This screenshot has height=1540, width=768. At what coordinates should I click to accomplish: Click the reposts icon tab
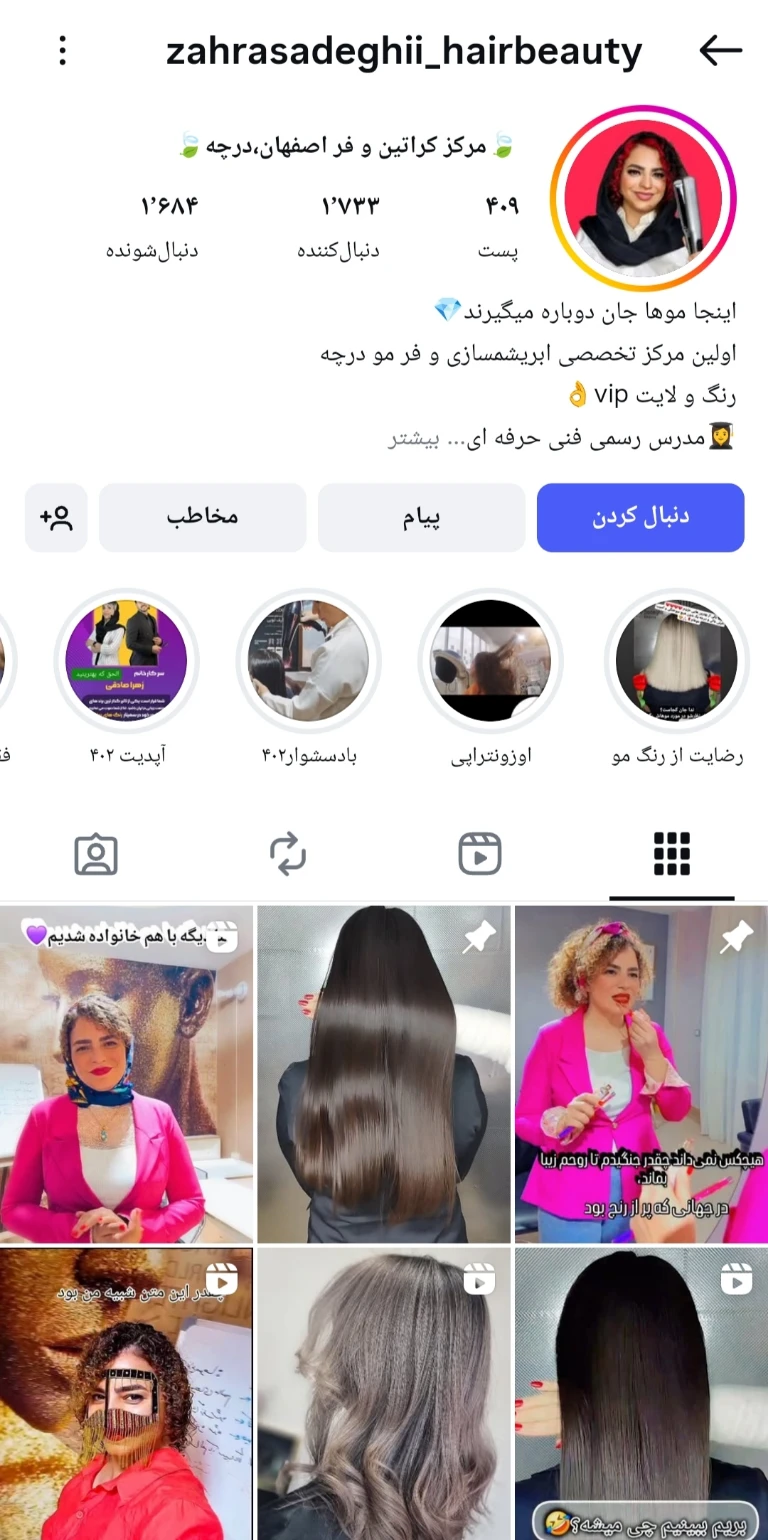tap(288, 853)
